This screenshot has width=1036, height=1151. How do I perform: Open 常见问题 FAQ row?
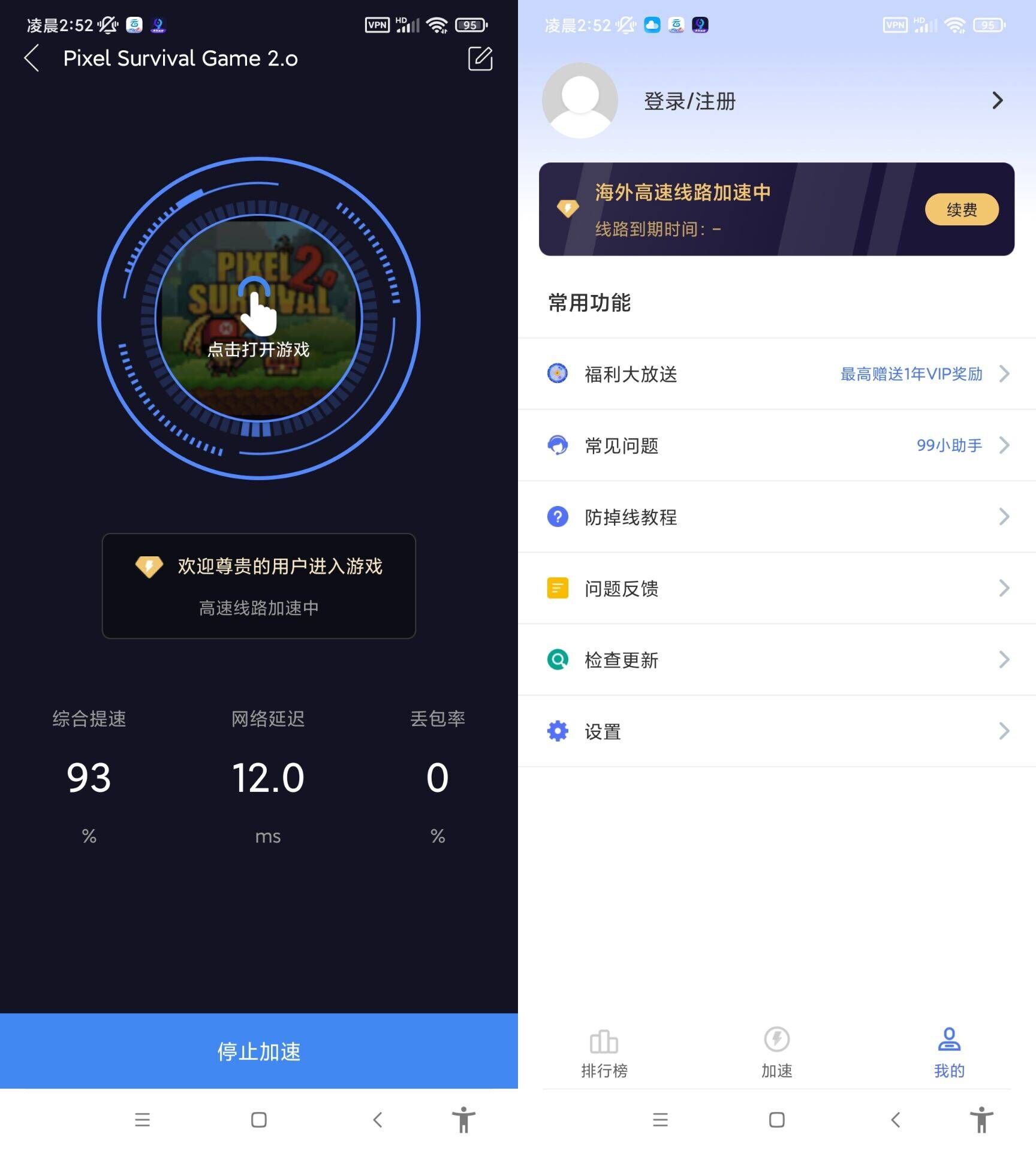coord(776,445)
